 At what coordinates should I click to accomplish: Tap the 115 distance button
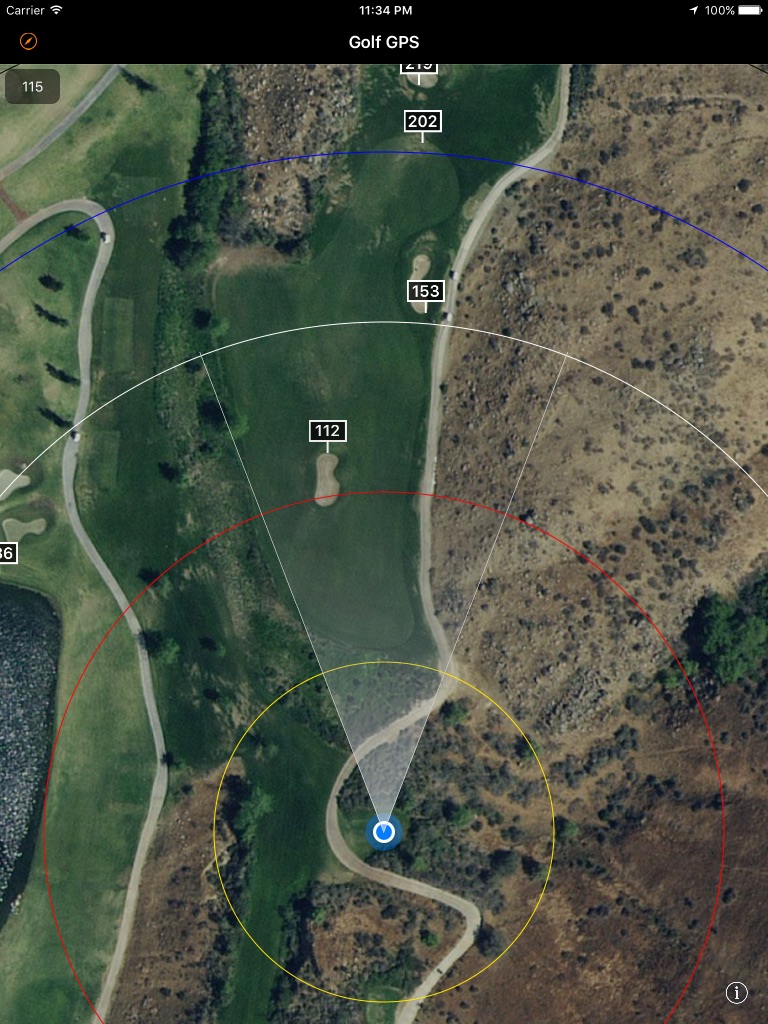(33, 86)
